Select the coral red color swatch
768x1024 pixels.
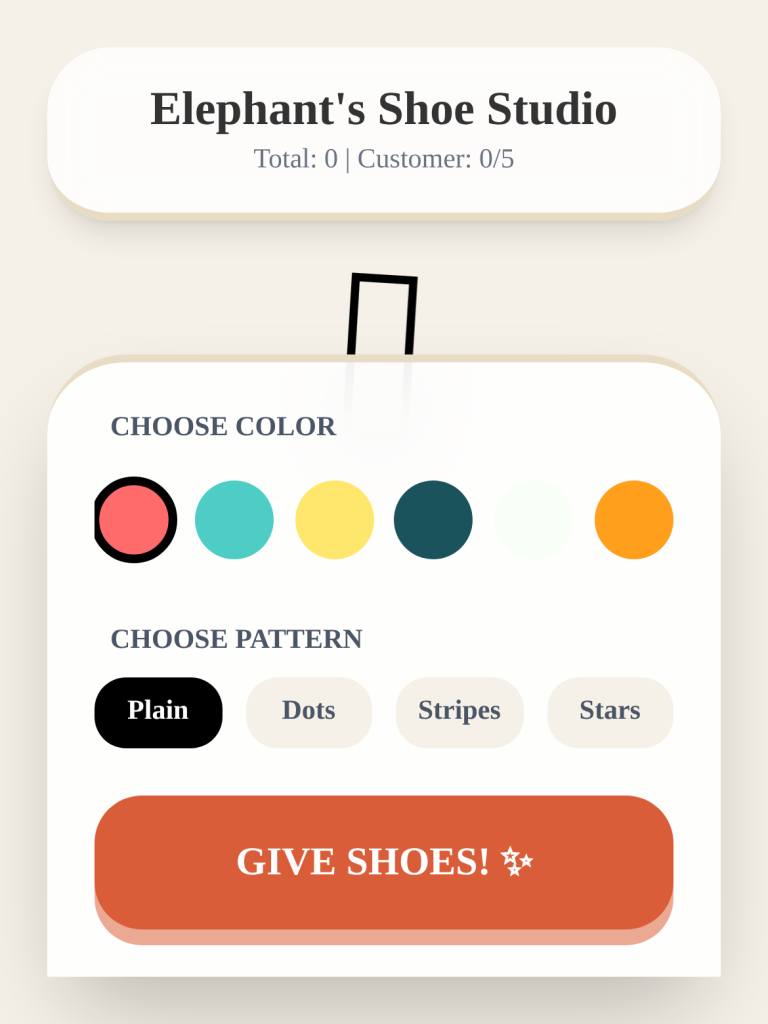click(134, 520)
